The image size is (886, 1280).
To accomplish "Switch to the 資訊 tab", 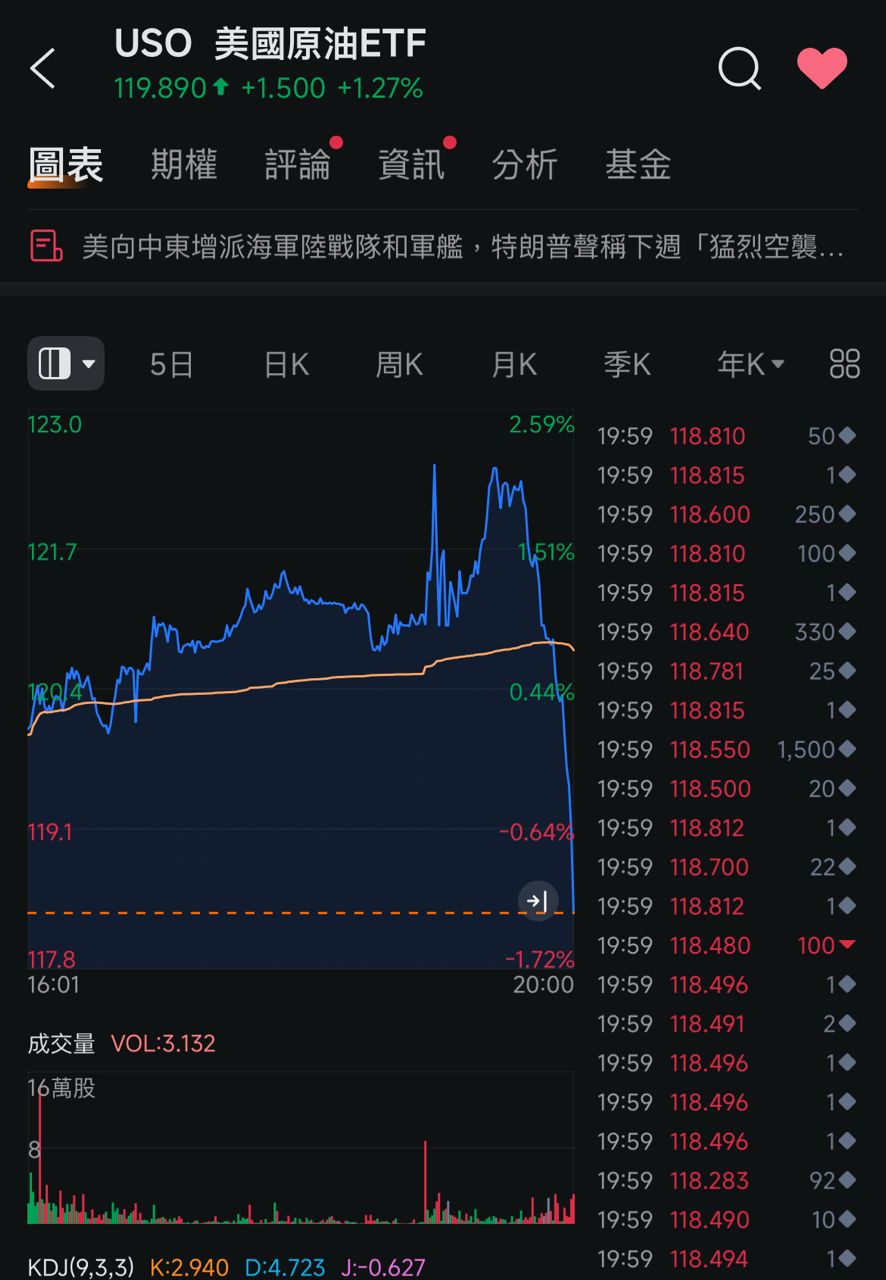I will point(411,165).
